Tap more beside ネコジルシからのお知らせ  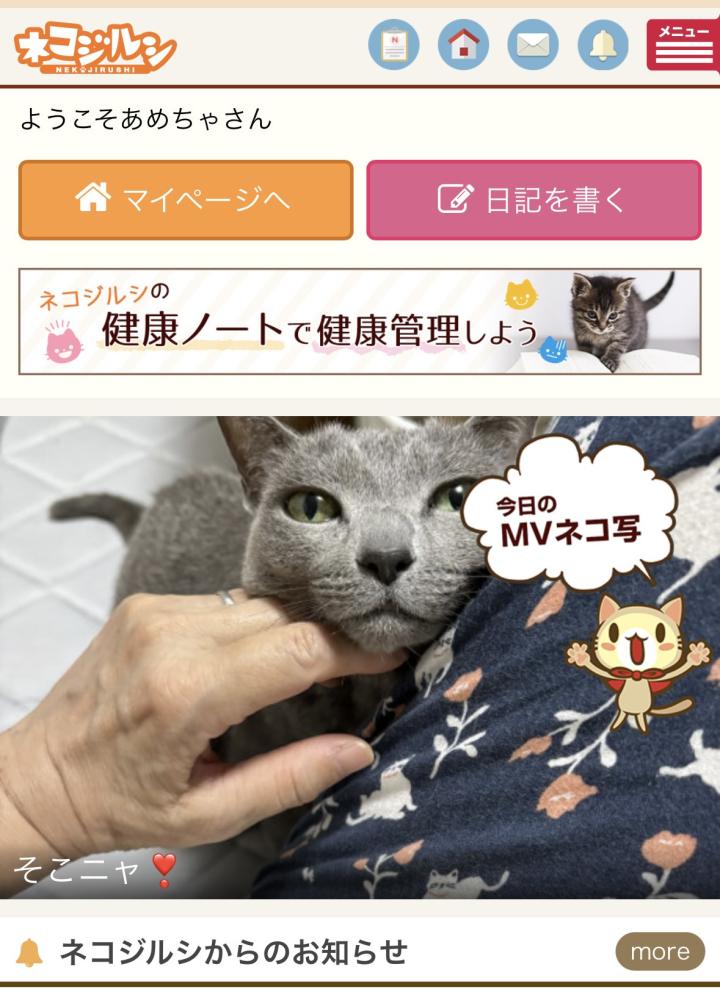point(660,951)
